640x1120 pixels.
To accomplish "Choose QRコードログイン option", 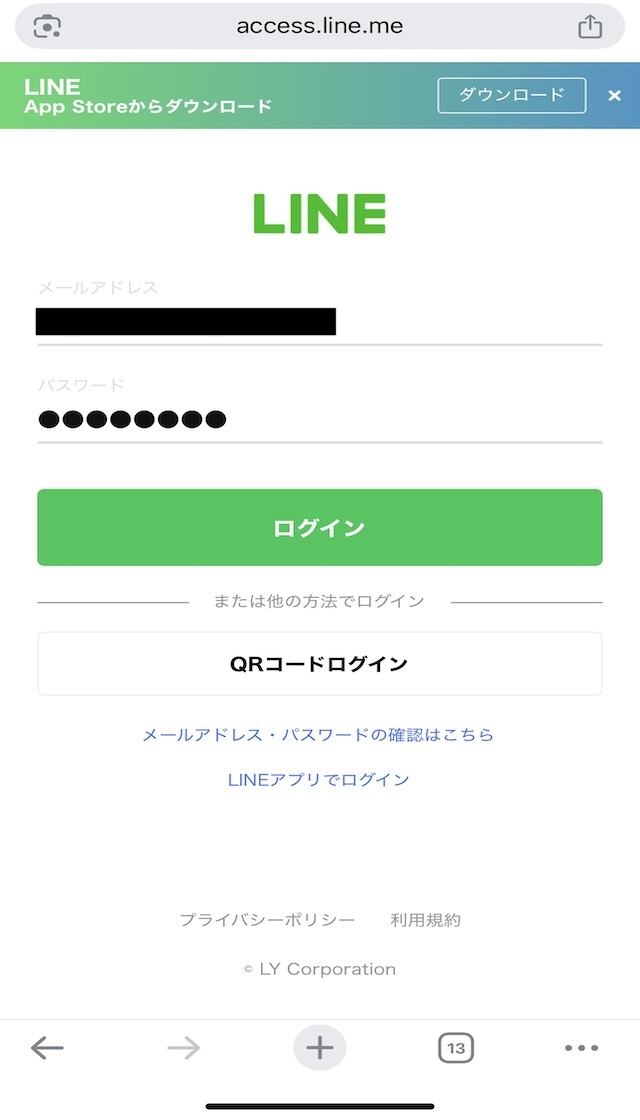I will tap(319, 664).
